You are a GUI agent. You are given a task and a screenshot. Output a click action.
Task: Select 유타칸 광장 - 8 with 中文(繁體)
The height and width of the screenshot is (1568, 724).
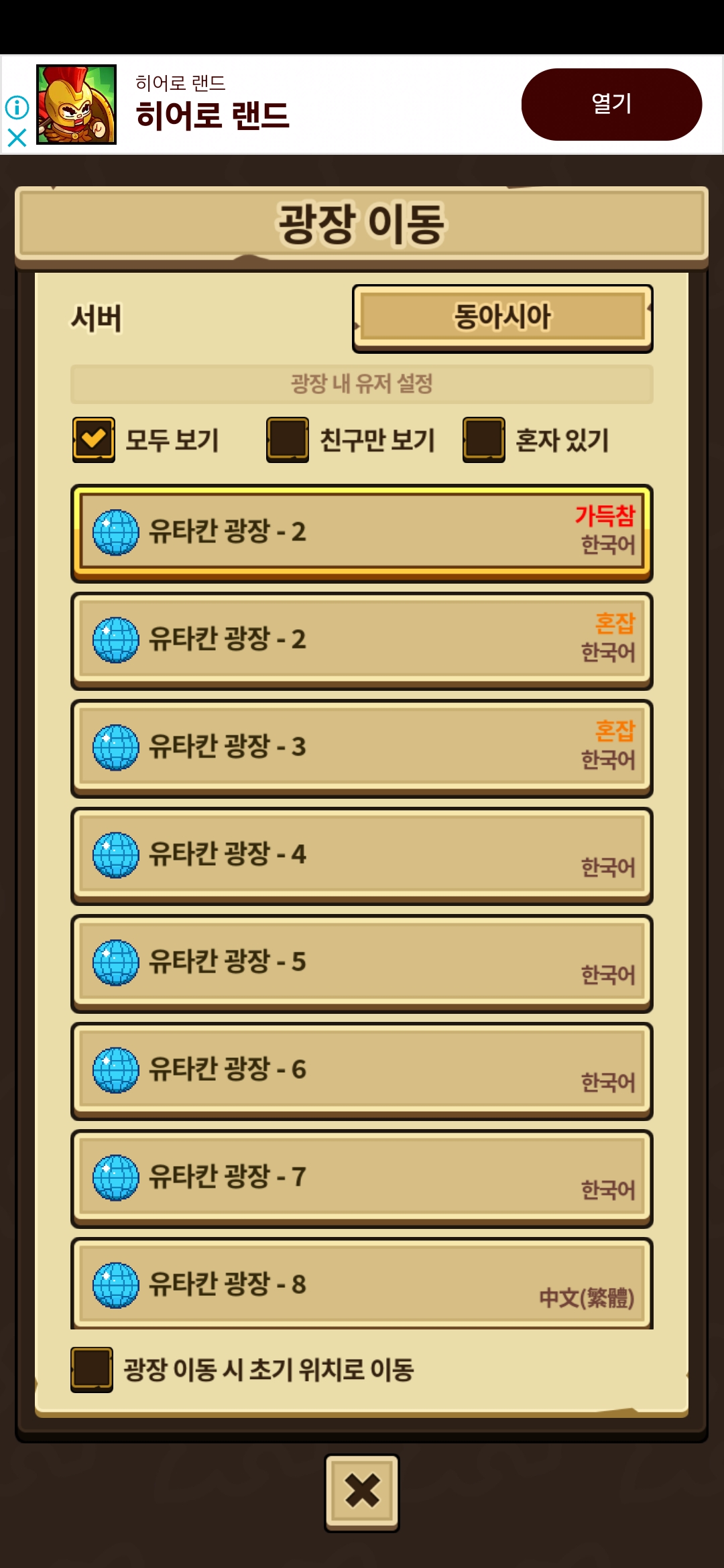coord(362,1284)
